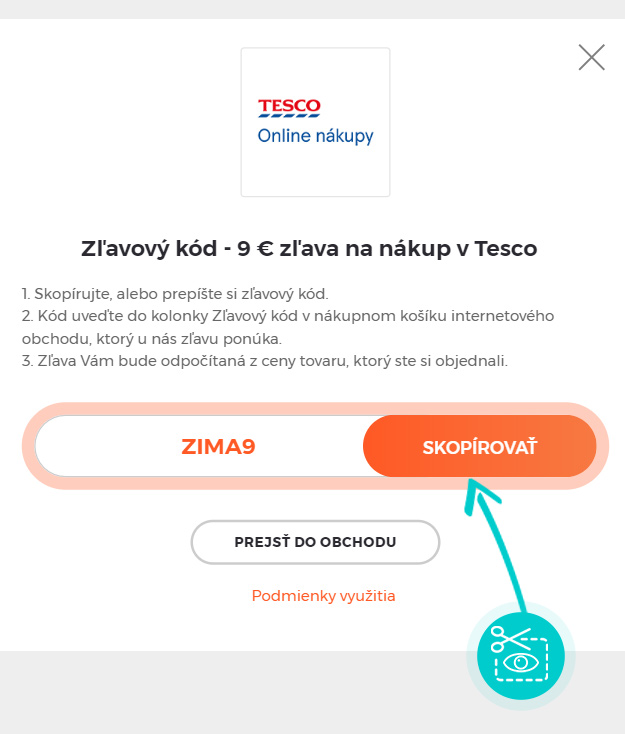
Task: Tap Prejsť do obchodu button
Action: 315,542
